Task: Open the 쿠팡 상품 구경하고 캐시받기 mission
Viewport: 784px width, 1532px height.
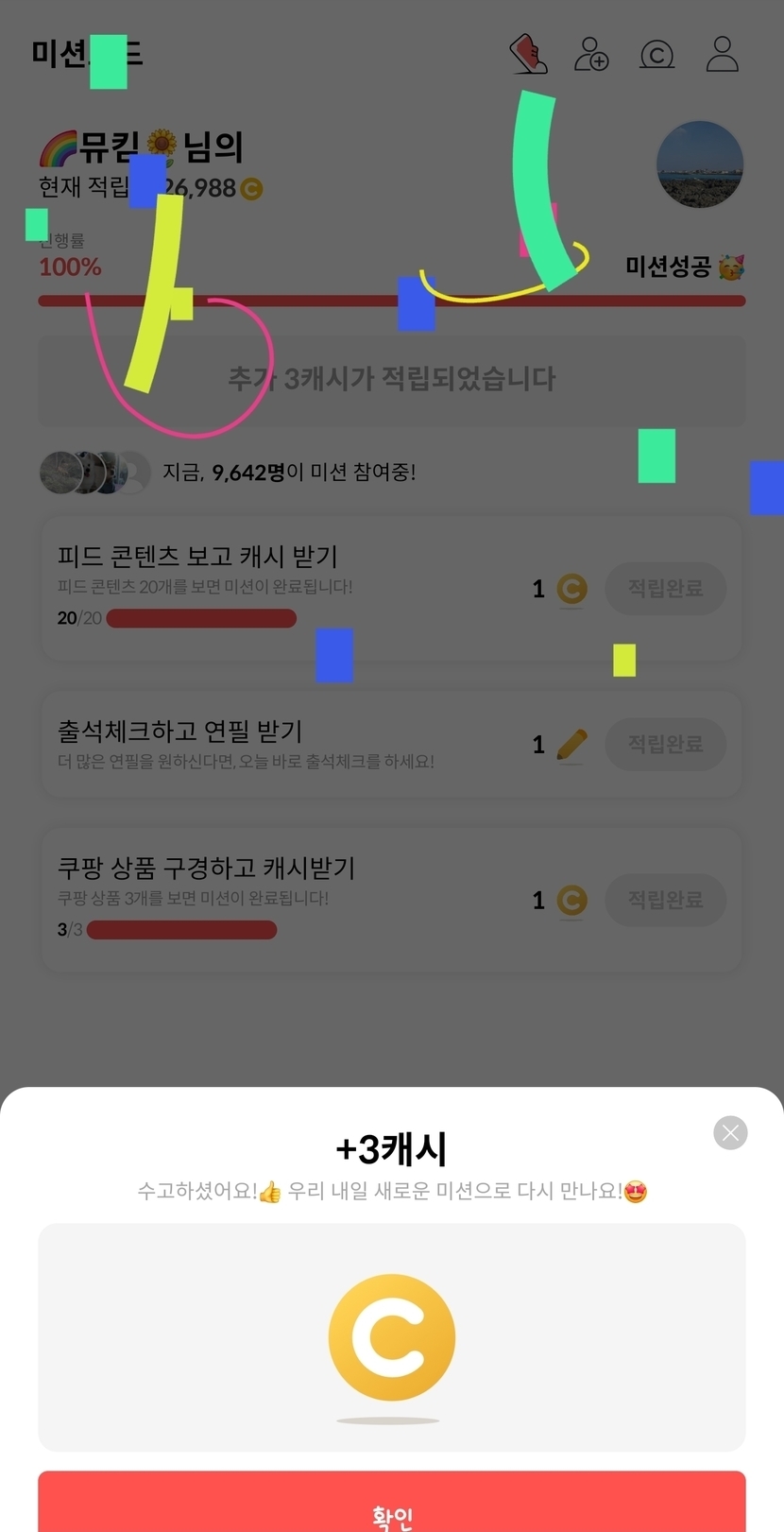Action: [x=392, y=900]
